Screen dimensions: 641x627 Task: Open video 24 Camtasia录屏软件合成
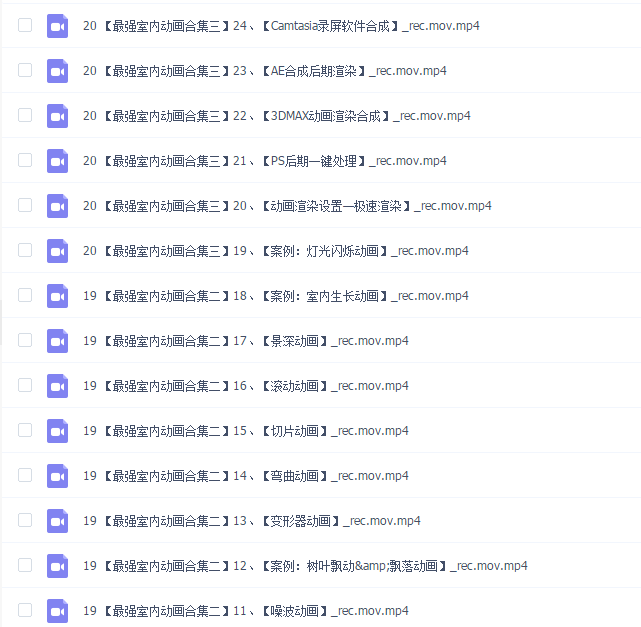click(281, 25)
